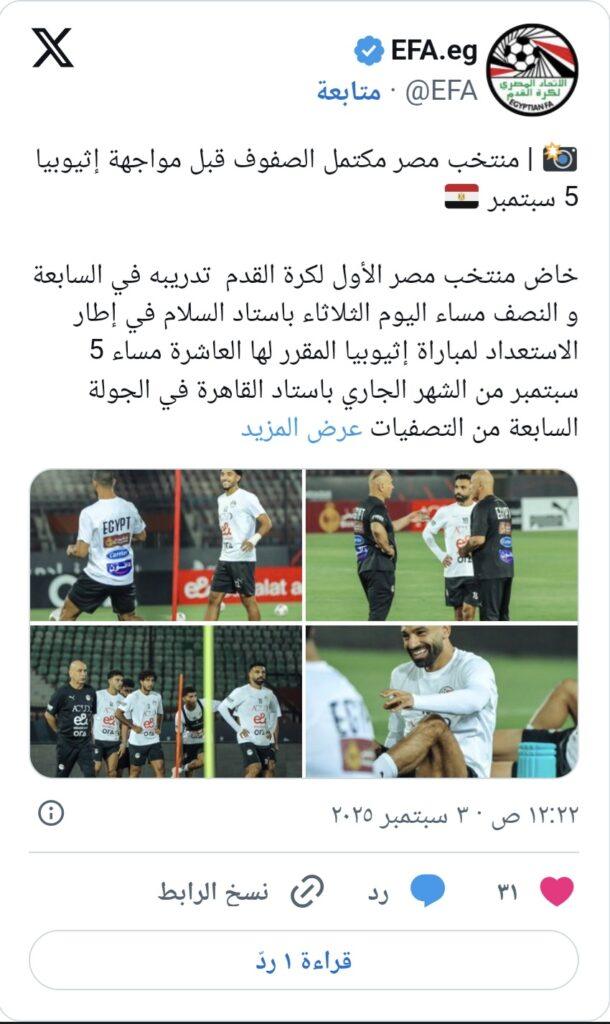The height and width of the screenshot is (1024, 610).
Task: Tap the متابعة follow link
Action: [x=349, y=92]
